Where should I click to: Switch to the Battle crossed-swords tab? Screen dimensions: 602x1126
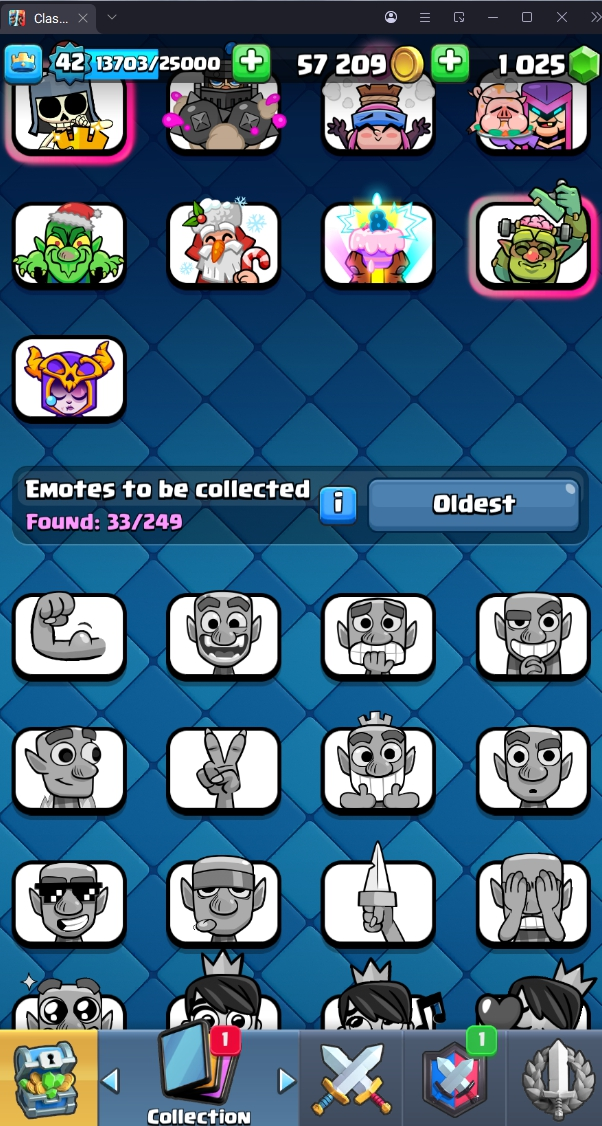(351, 1078)
